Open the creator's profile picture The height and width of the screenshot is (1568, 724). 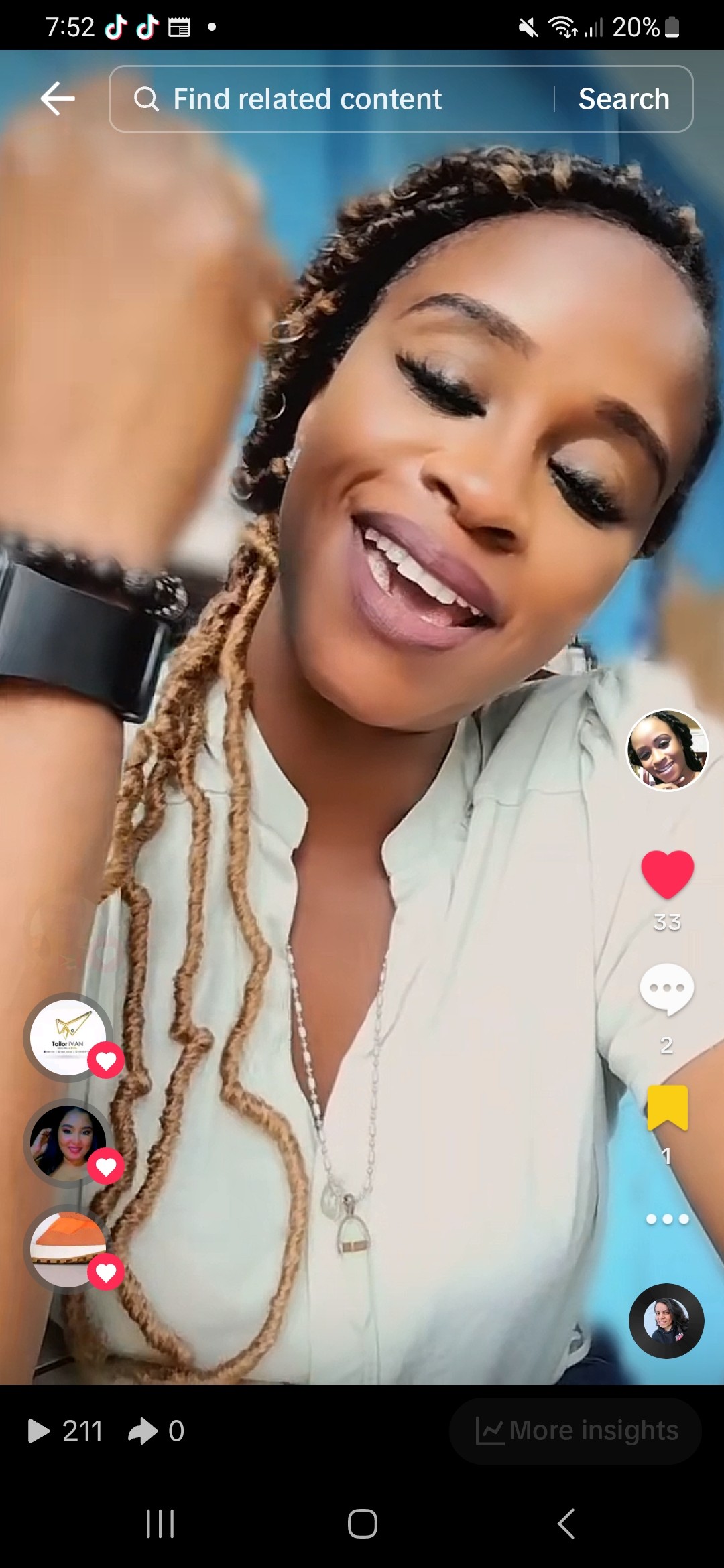(x=667, y=750)
